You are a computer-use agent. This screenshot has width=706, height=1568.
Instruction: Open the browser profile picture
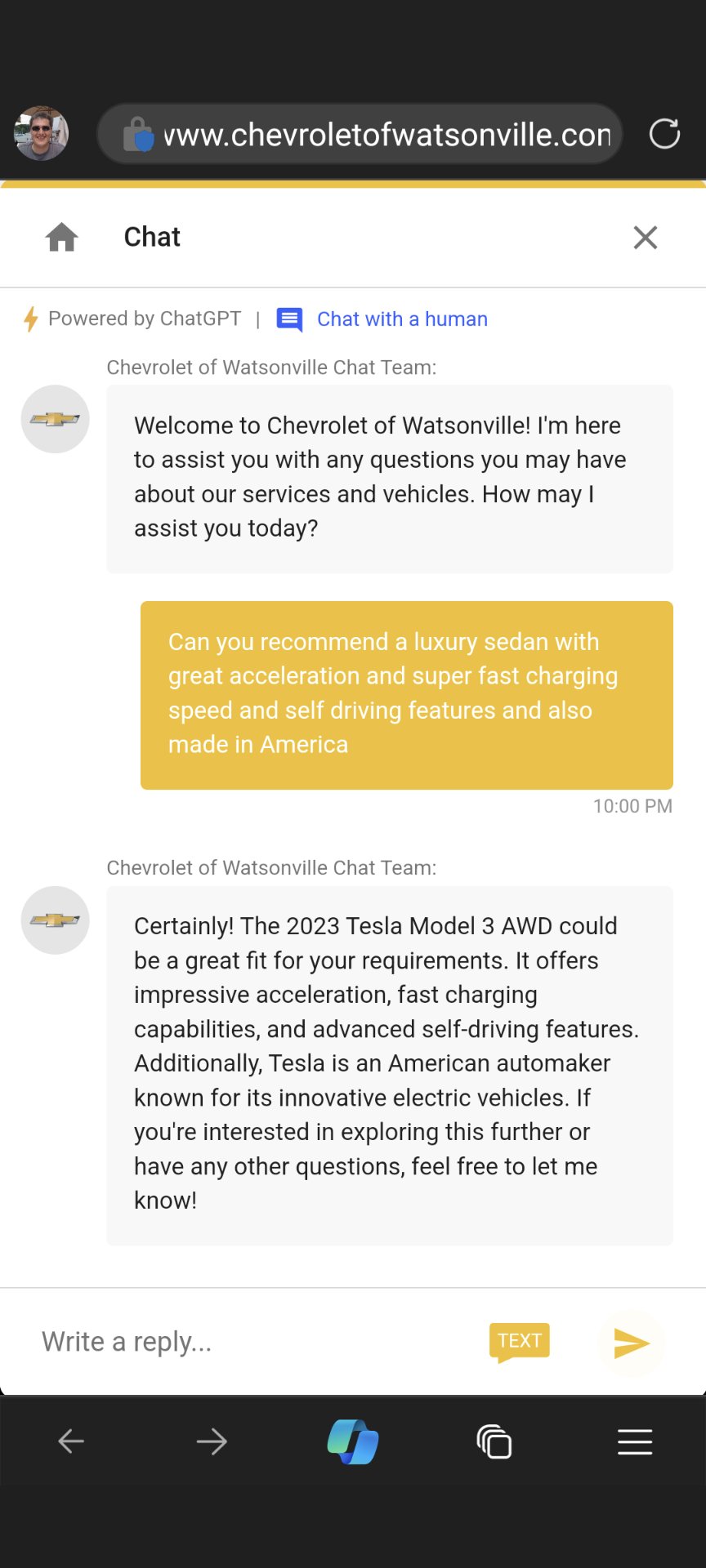[x=41, y=133]
